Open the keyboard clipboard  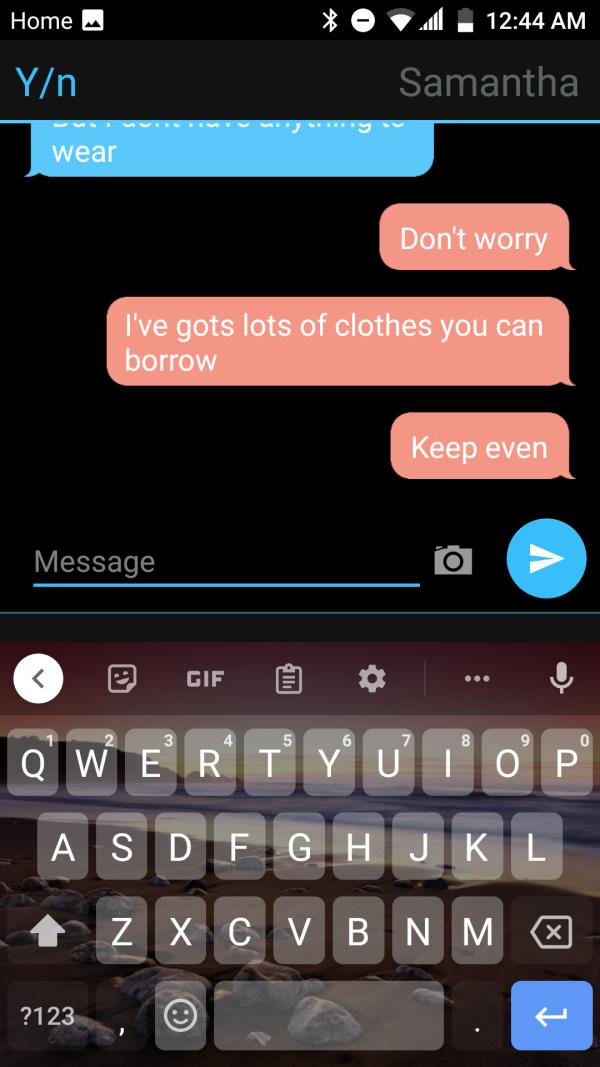(x=288, y=679)
